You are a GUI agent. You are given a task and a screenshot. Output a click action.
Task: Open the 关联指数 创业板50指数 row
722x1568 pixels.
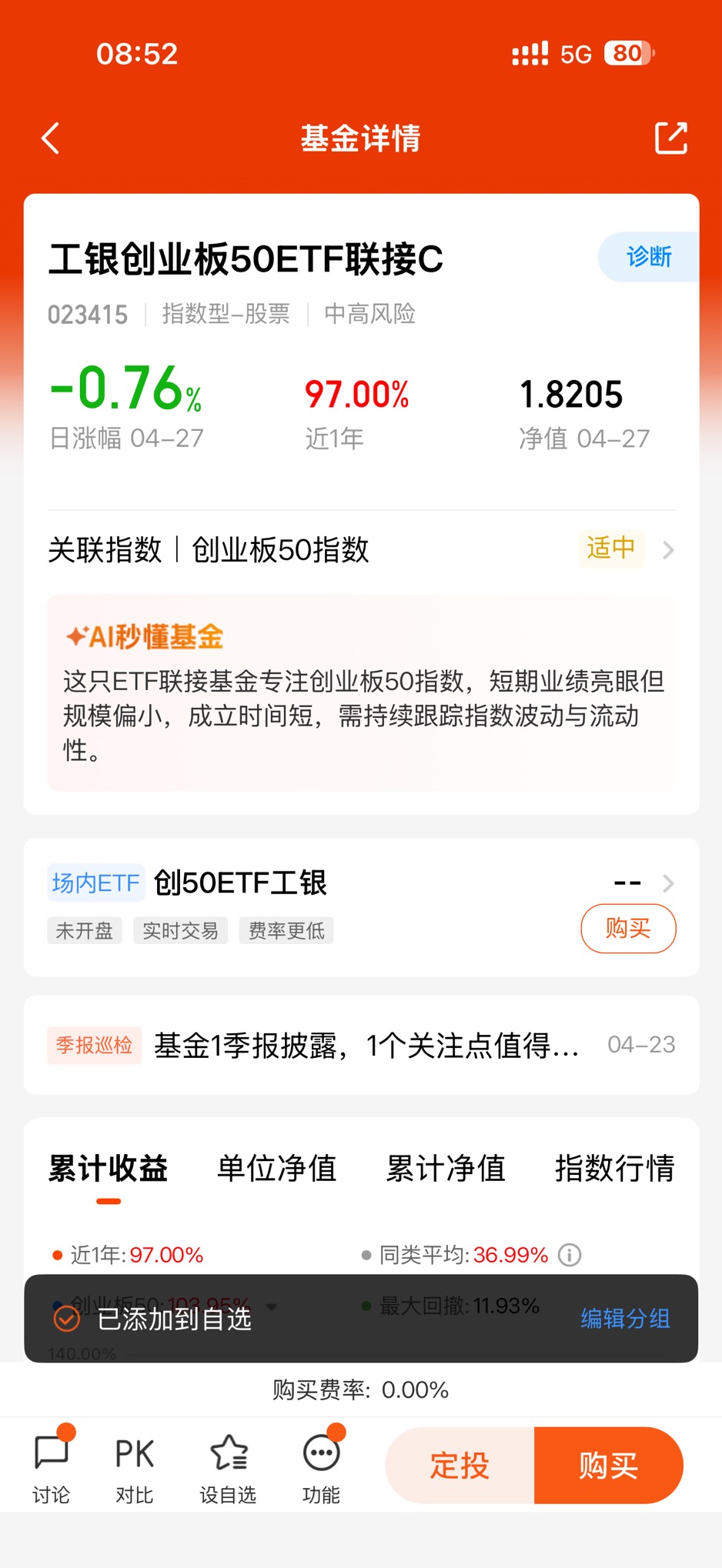361,550
